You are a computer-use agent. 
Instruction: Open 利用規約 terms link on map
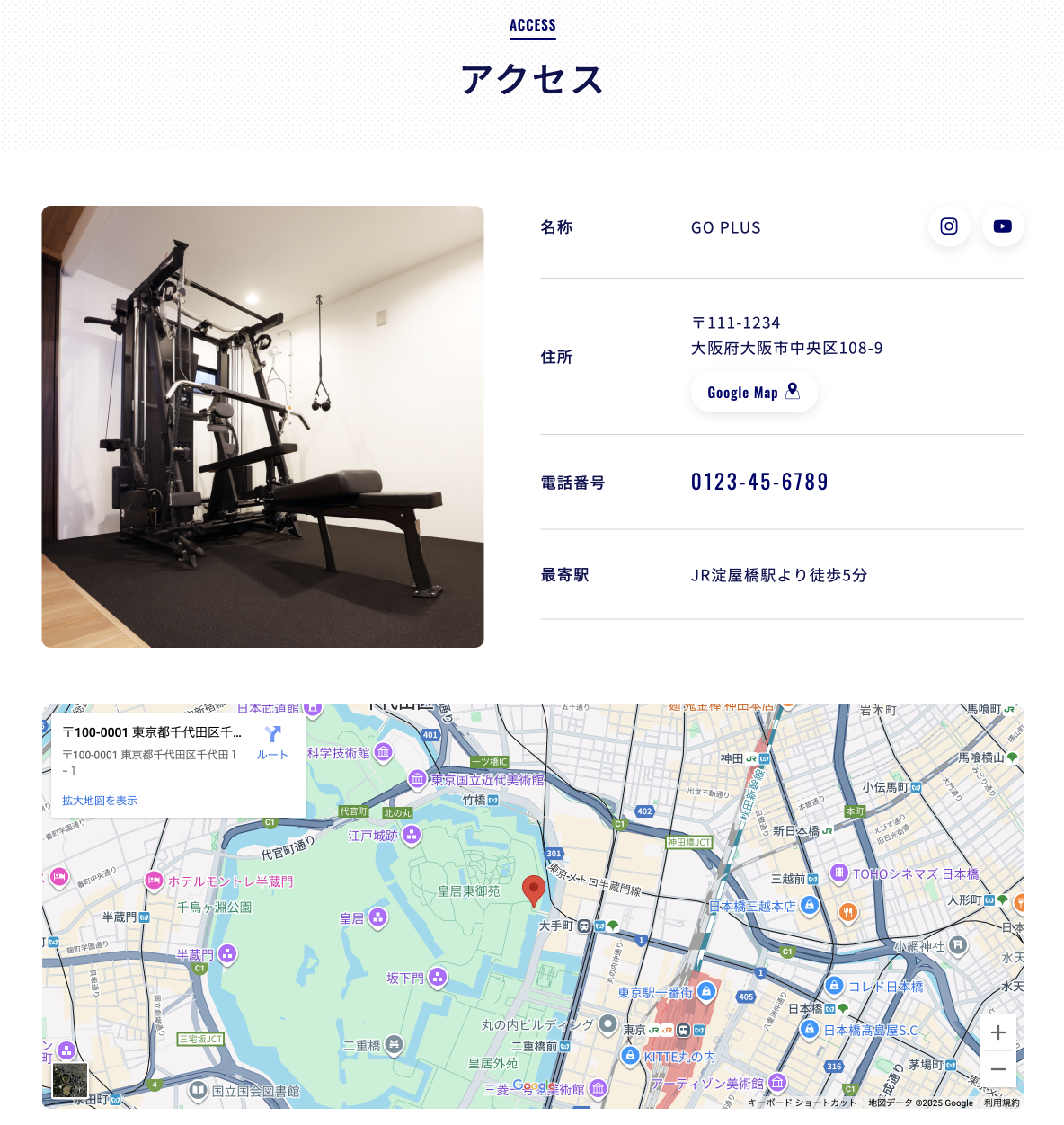(x=1001, y=1103)
